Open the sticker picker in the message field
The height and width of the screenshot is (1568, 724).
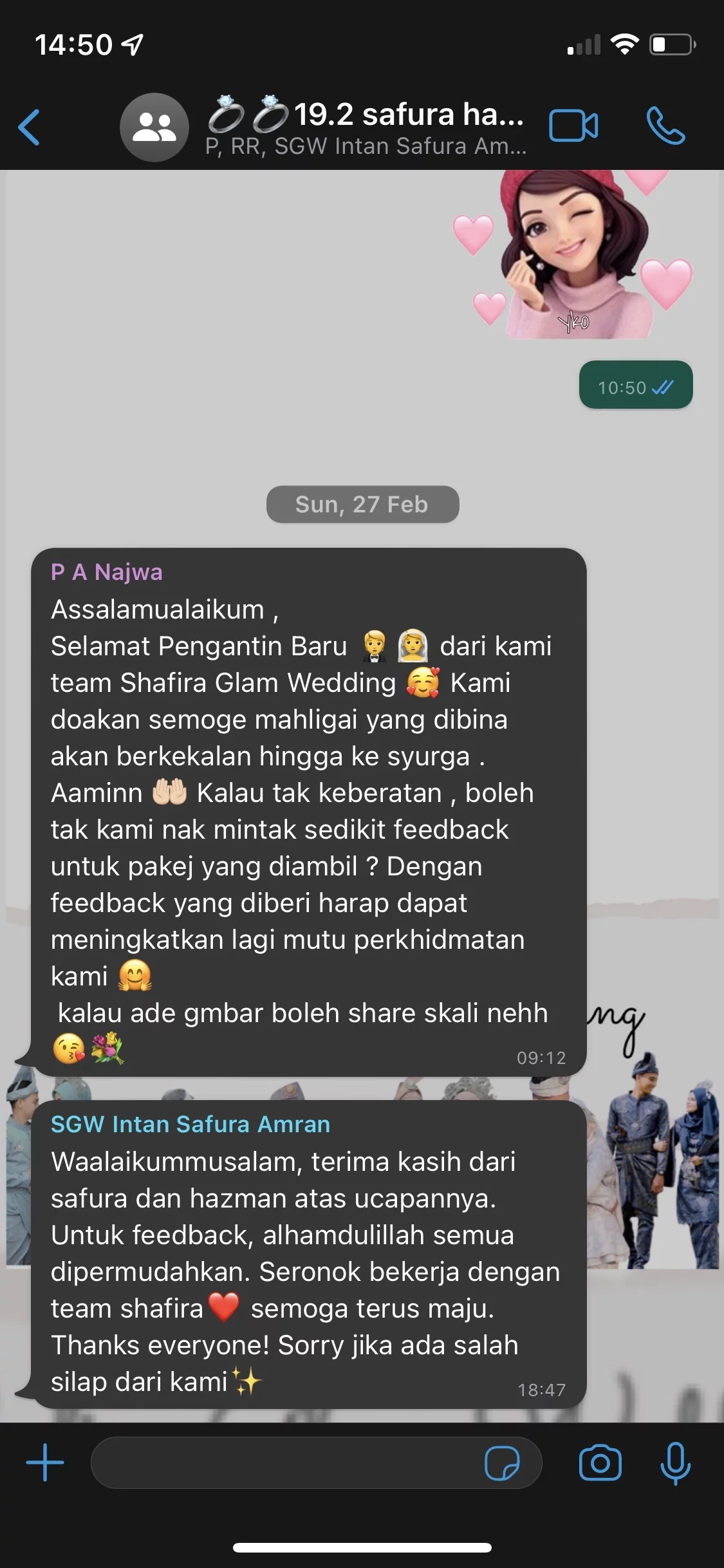(502, 1462)
